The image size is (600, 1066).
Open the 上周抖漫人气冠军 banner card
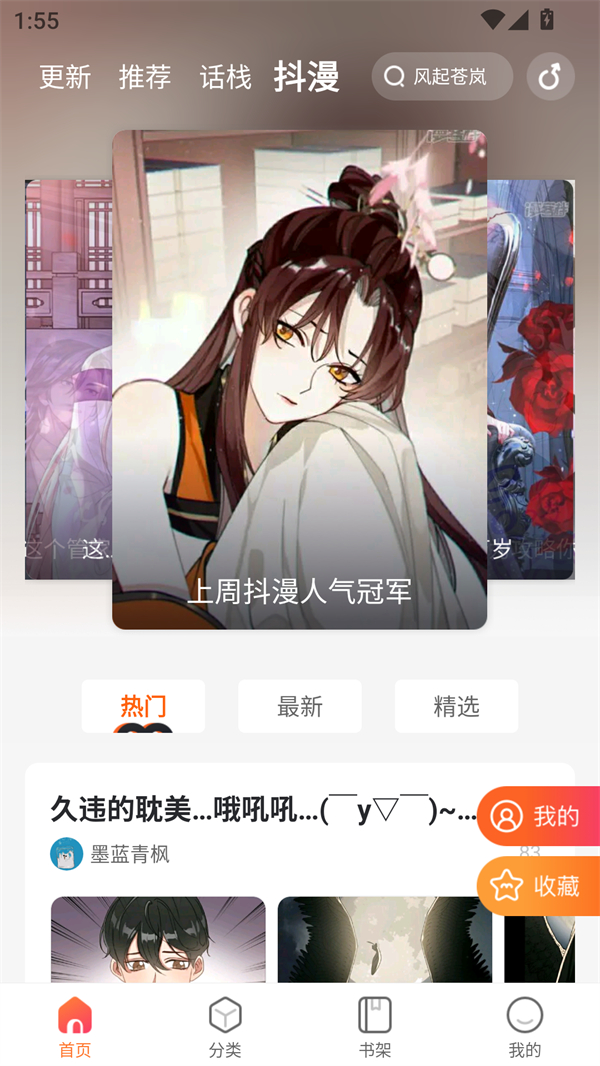tap(299, 380)
